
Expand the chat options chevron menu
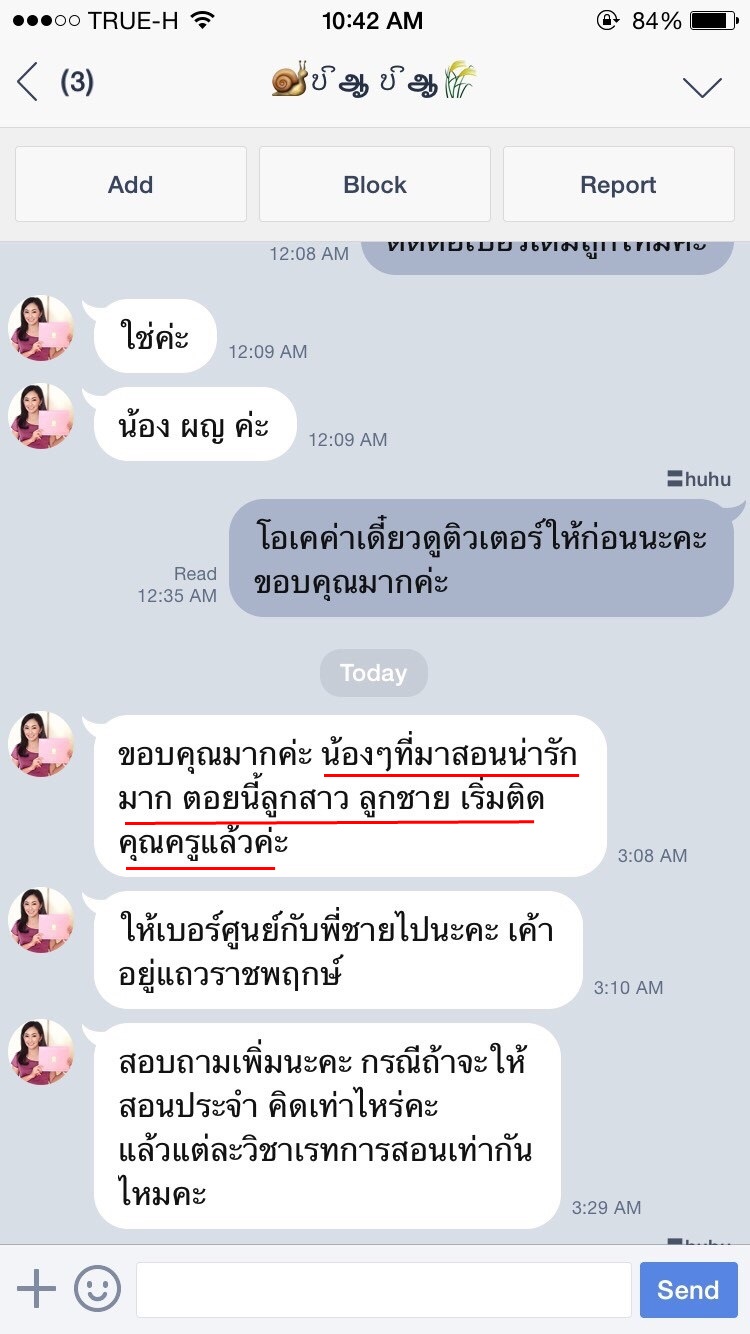click(702, 87)
